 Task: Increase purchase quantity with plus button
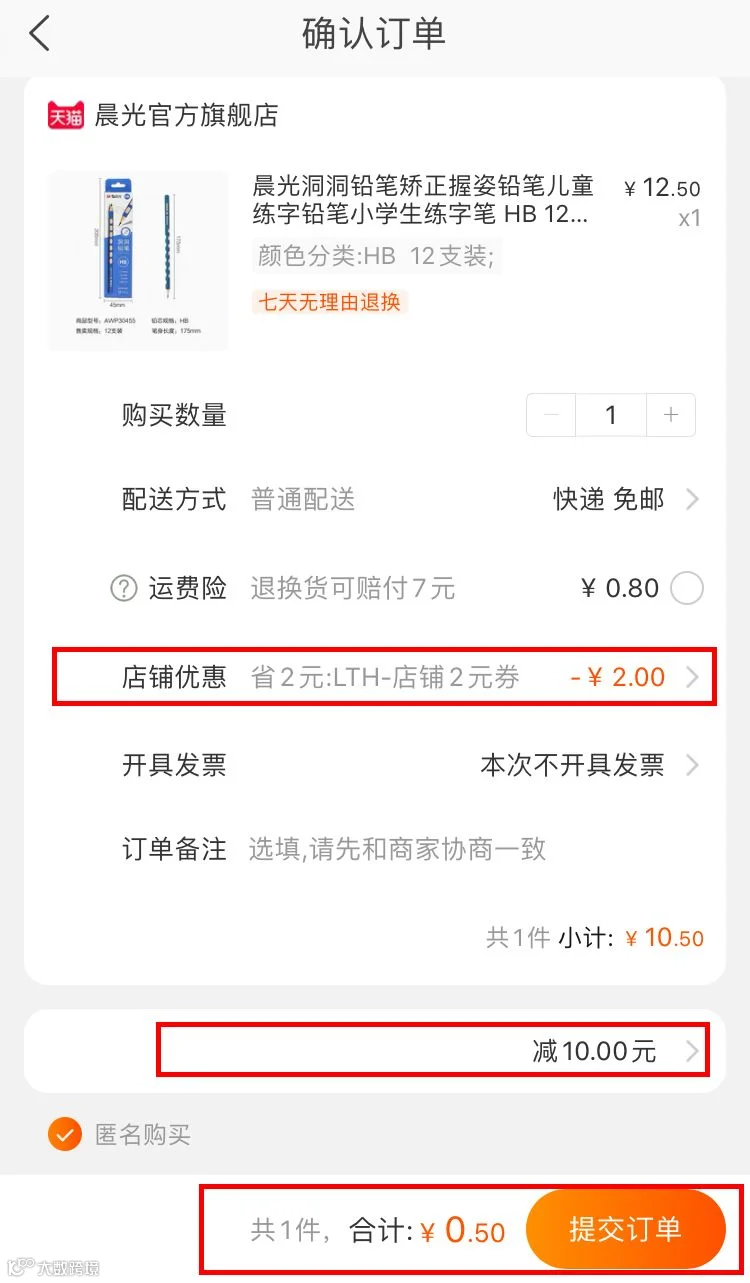click(671, 415)
